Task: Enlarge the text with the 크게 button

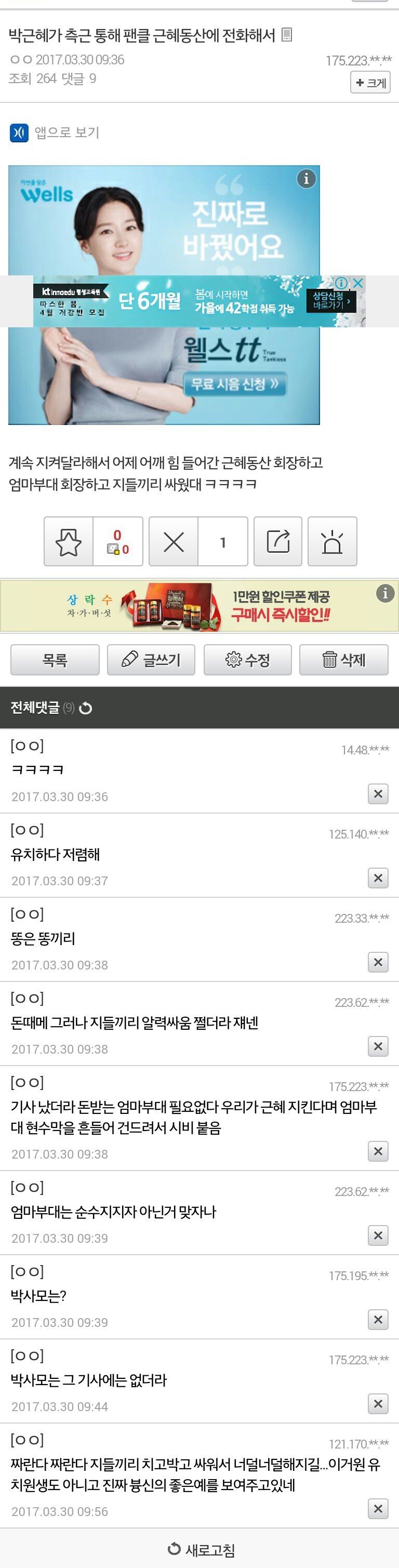Action: click(x=370, y=83)
